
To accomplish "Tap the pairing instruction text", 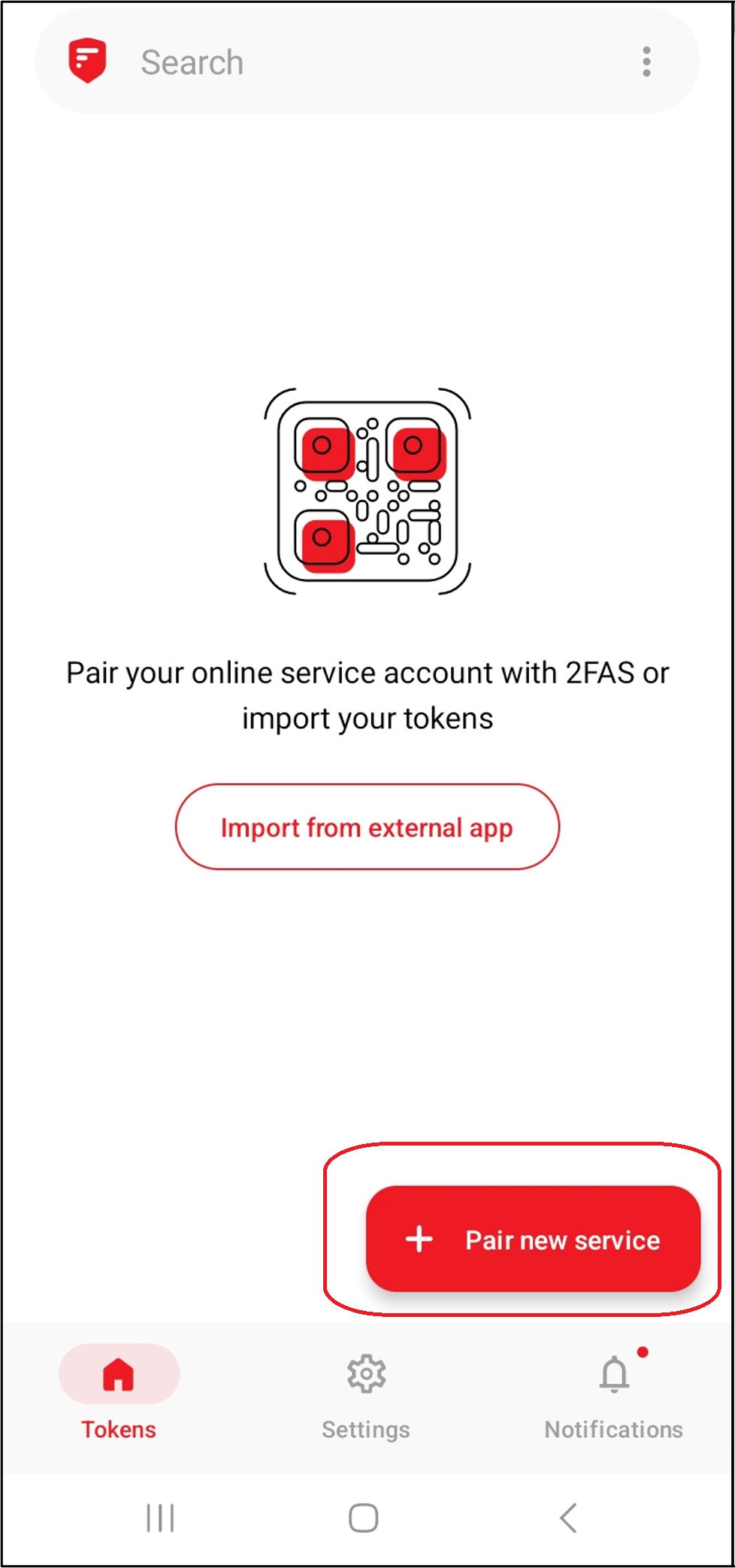I will pos(367,695).
